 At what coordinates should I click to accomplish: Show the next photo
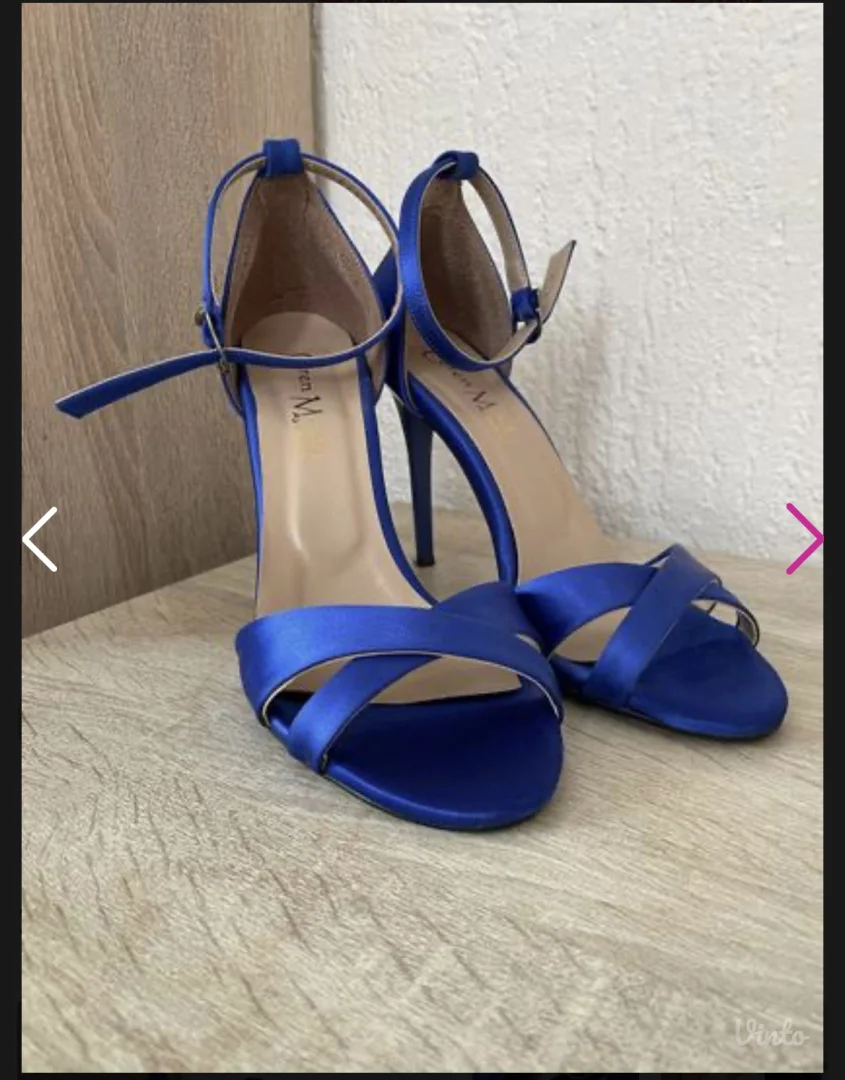click(803, 539)
